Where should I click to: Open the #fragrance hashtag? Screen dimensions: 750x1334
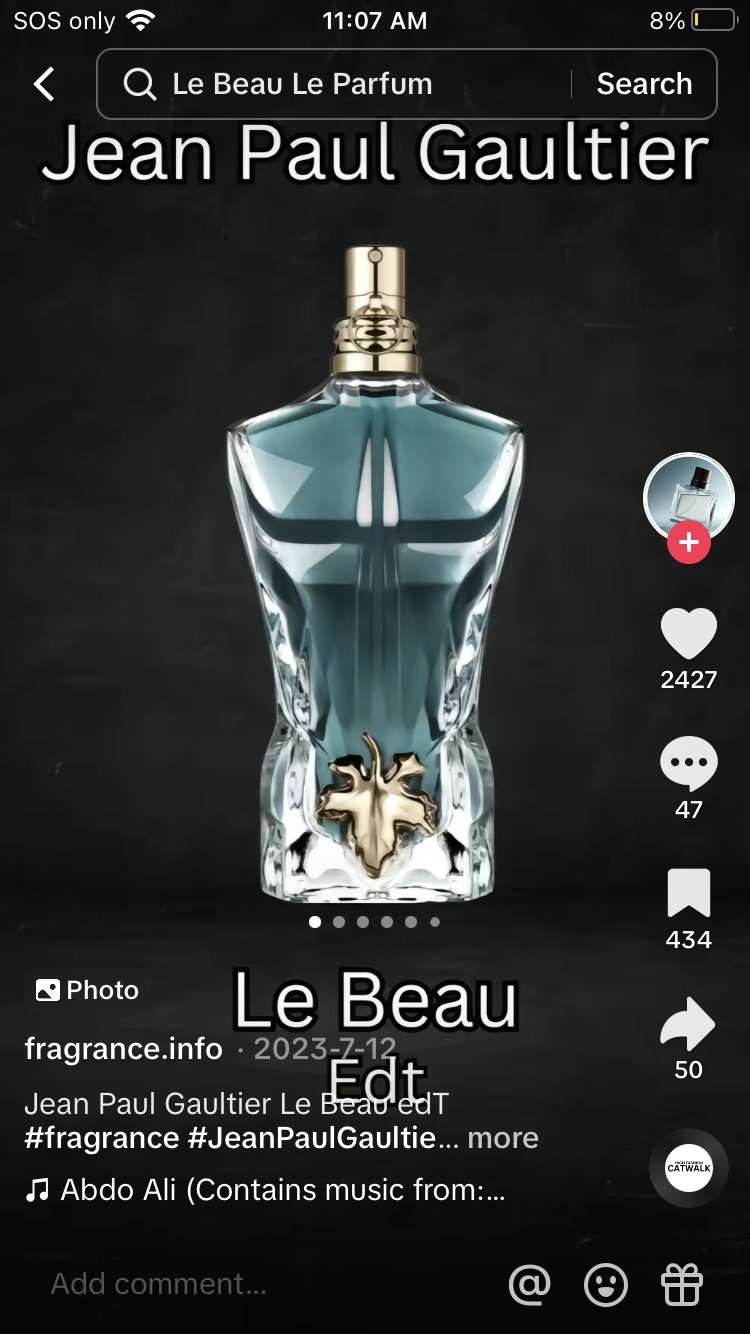click(x=102, y=1137)
